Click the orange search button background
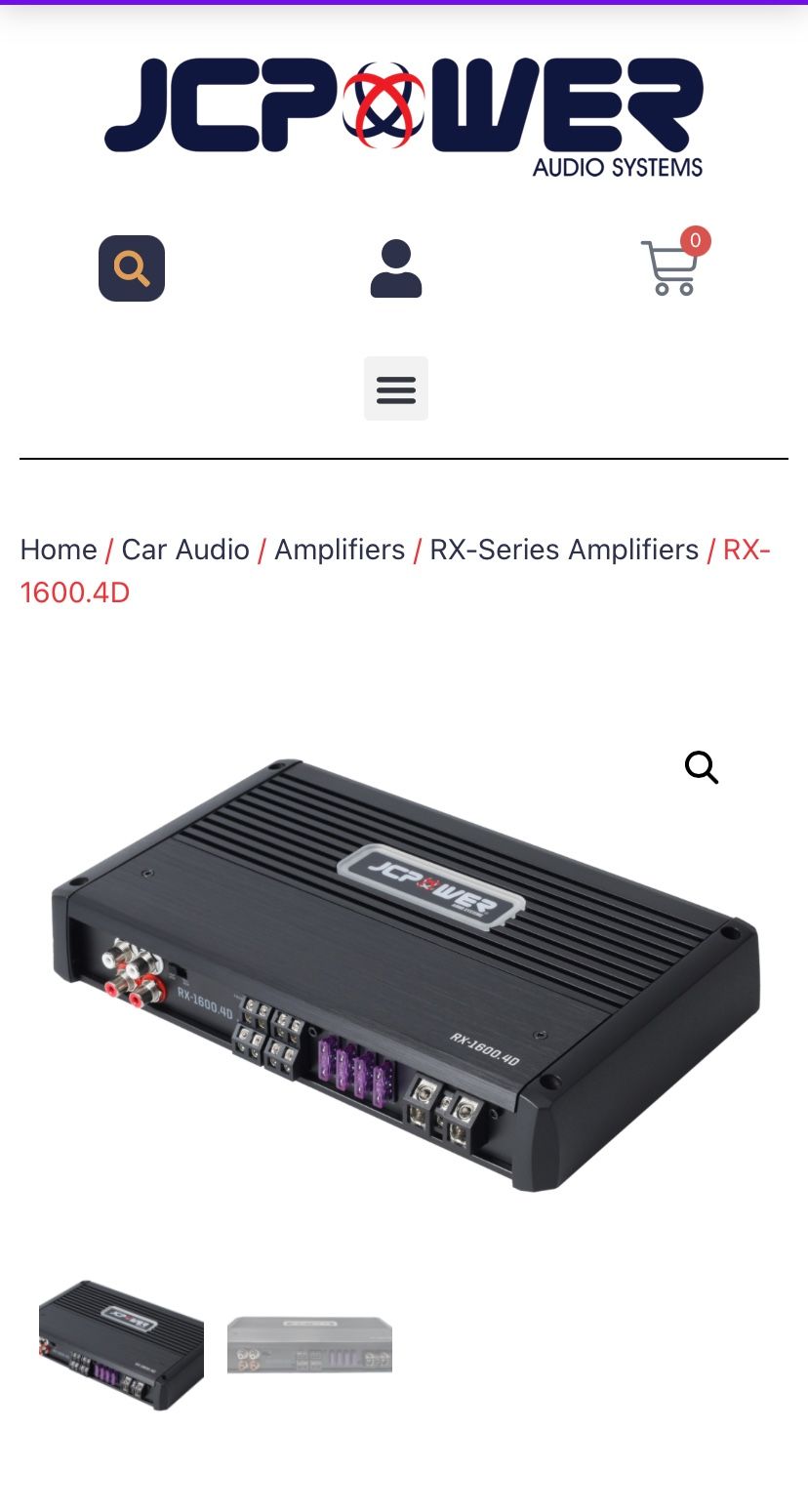 [131, 267]
